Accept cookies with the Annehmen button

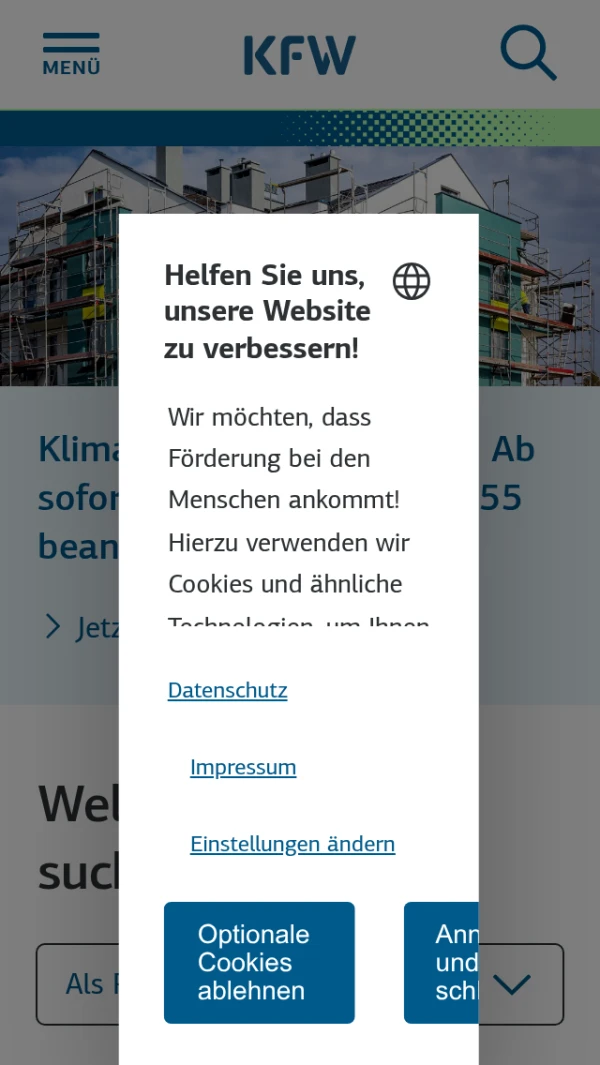click(x=442, y=962)
